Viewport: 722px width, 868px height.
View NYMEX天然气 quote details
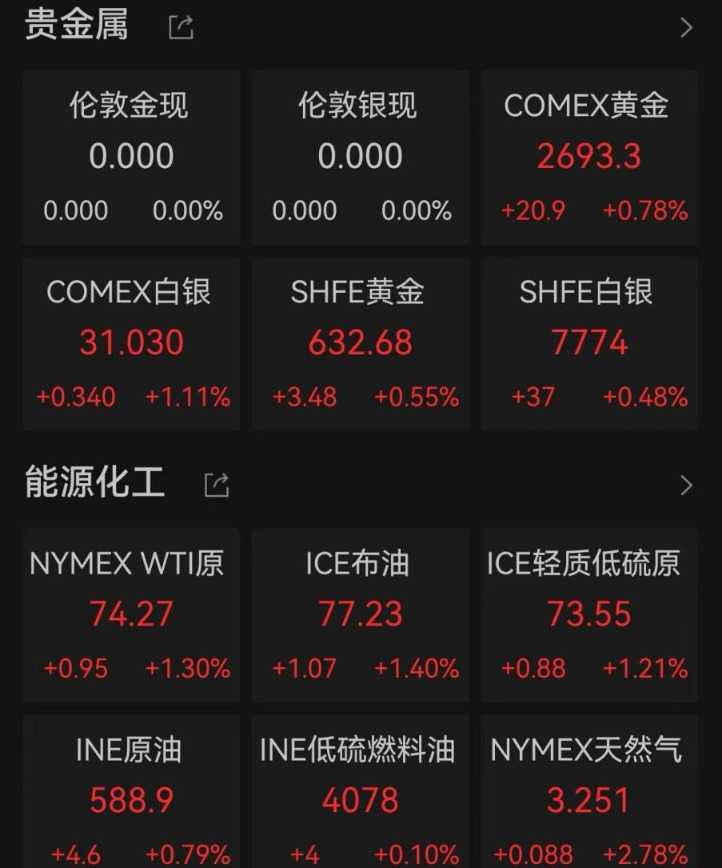tap(589, 799)
